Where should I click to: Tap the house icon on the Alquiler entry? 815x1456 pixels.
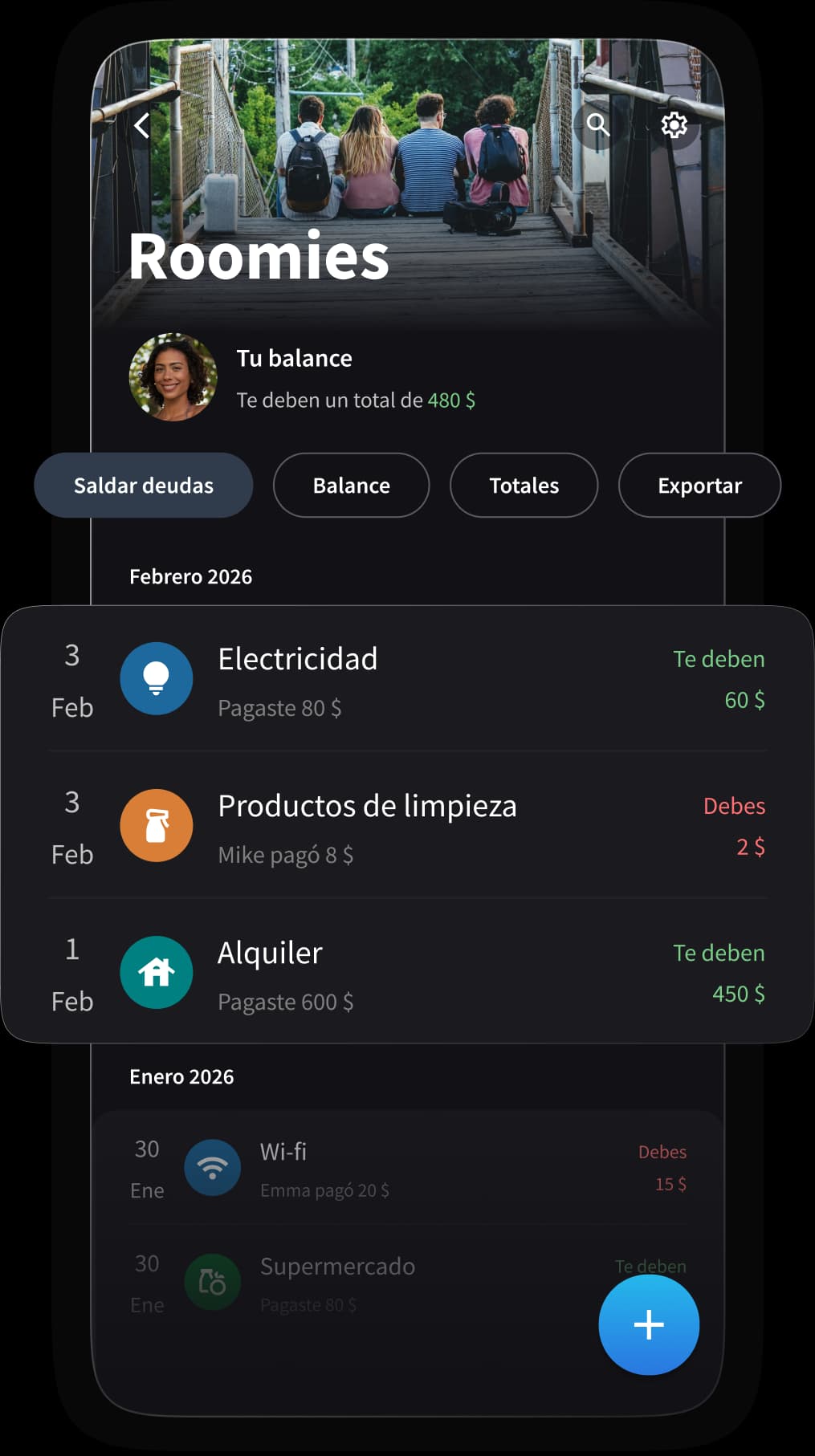156,972
